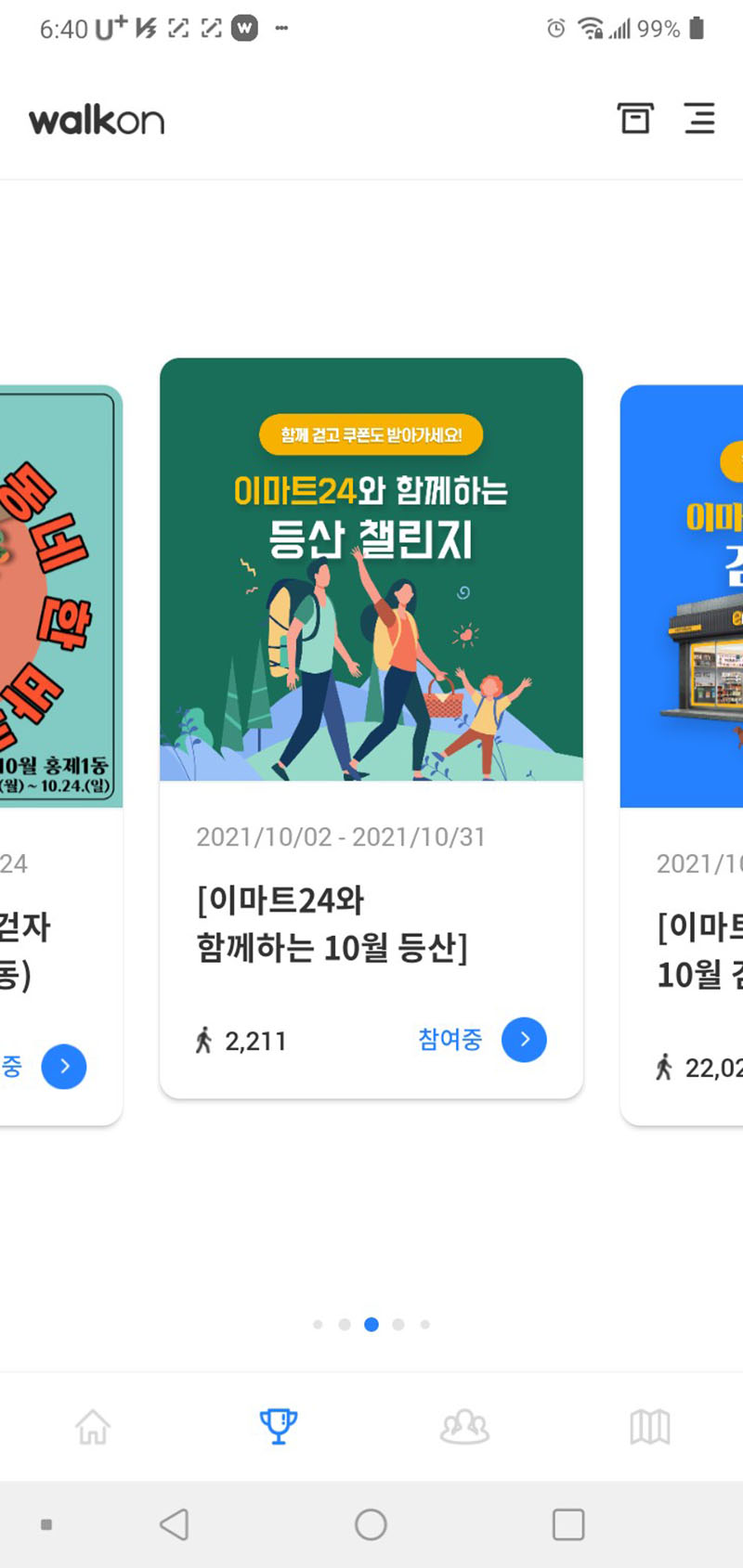Tap the archive box icon
Image resolution: width=743 pixels, height=1568 pixels.
[635, 119]
